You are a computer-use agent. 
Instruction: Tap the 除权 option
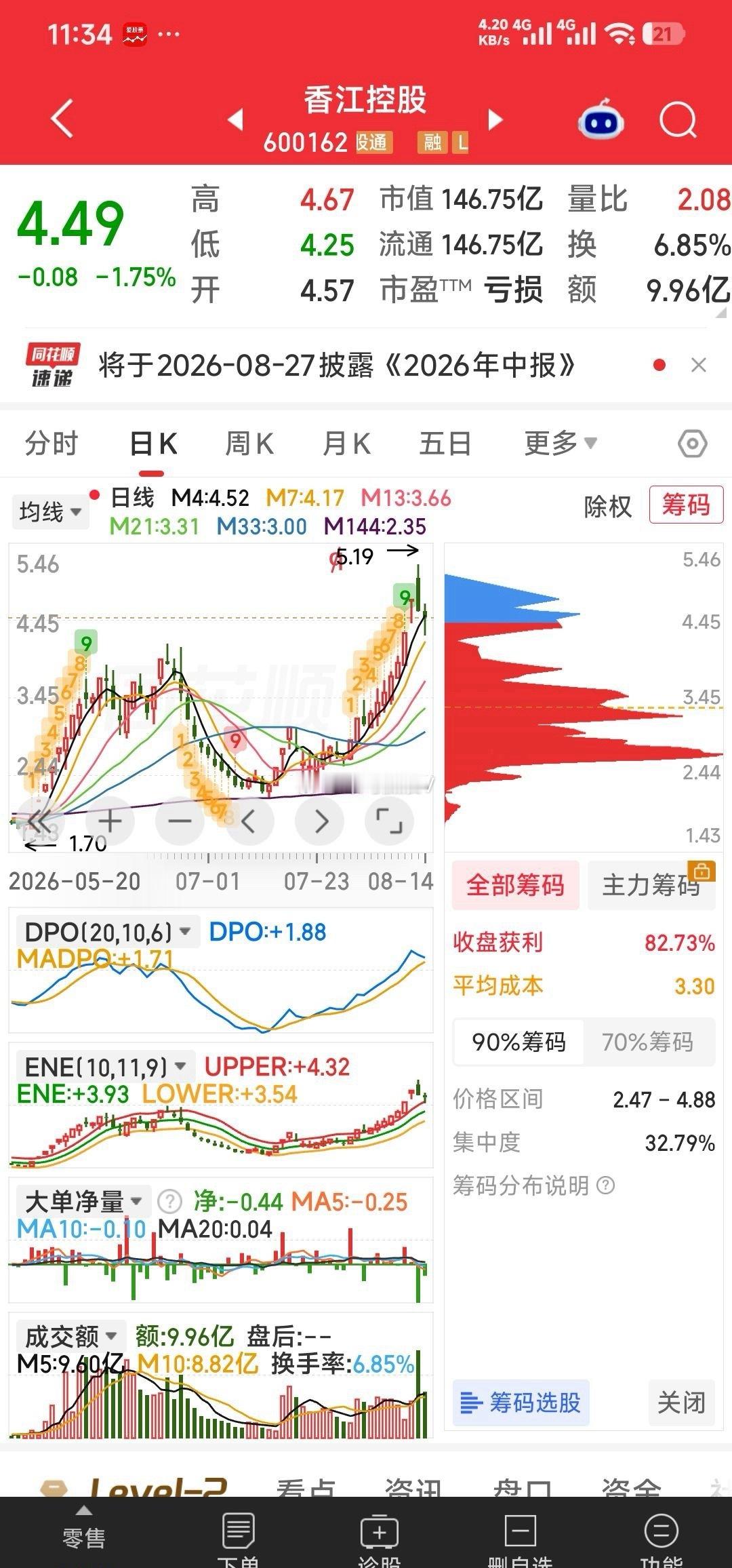point(608,506)
